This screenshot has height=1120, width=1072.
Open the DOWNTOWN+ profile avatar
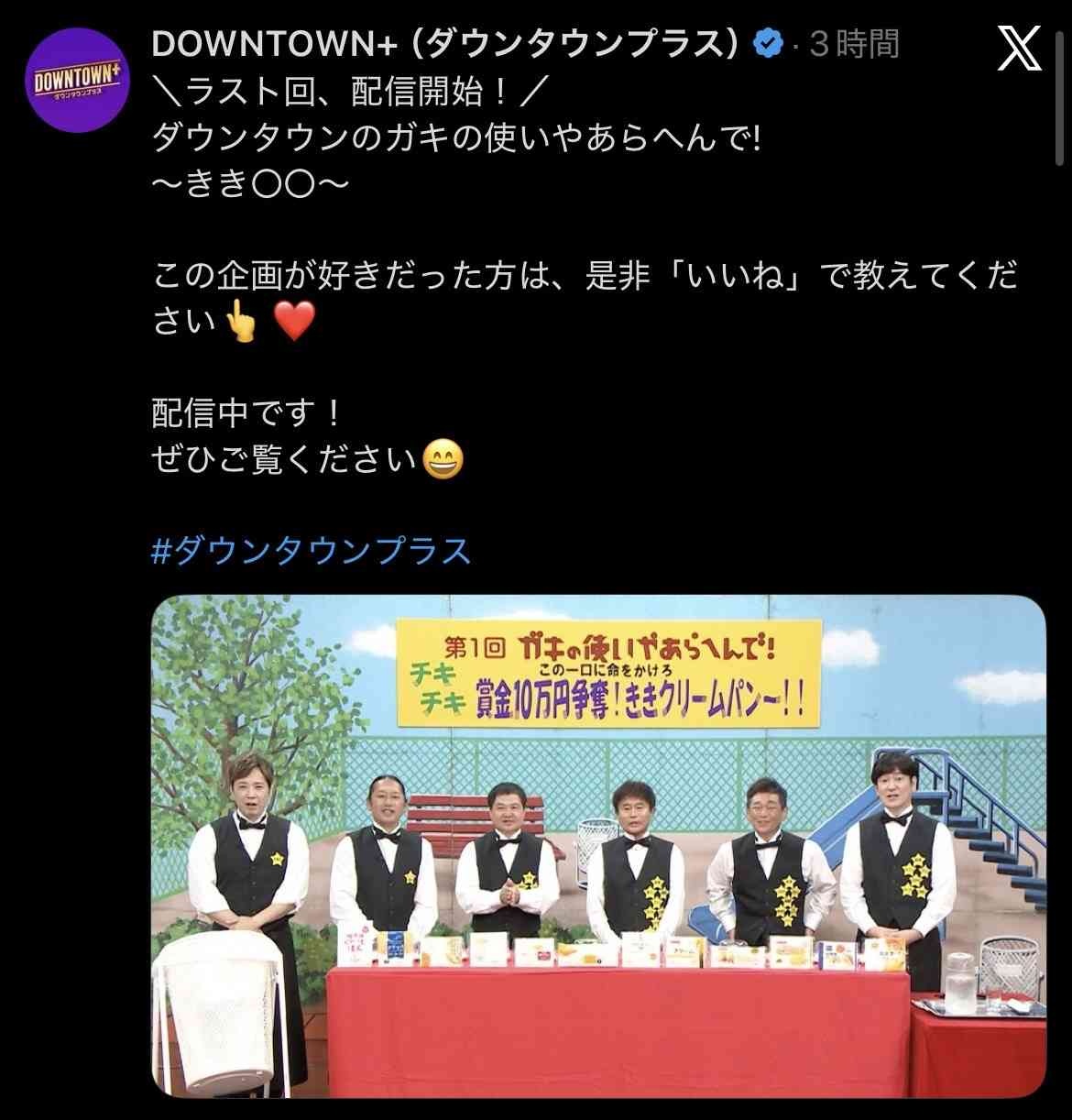point(78,81)
